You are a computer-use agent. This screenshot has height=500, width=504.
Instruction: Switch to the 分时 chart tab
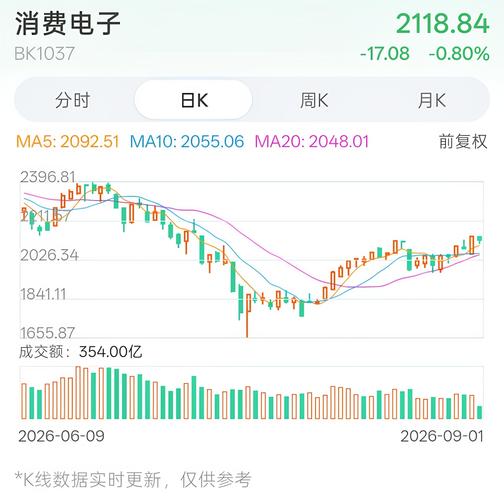(x=73, y=100)
